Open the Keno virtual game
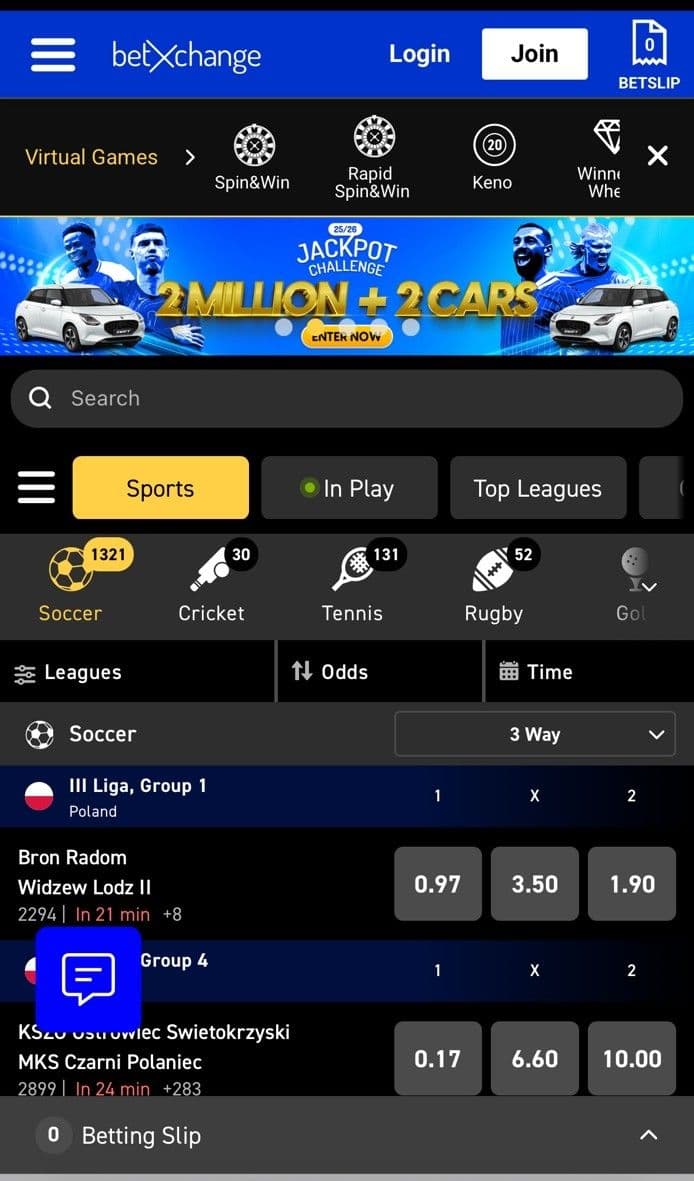 [x=492, y=156]
